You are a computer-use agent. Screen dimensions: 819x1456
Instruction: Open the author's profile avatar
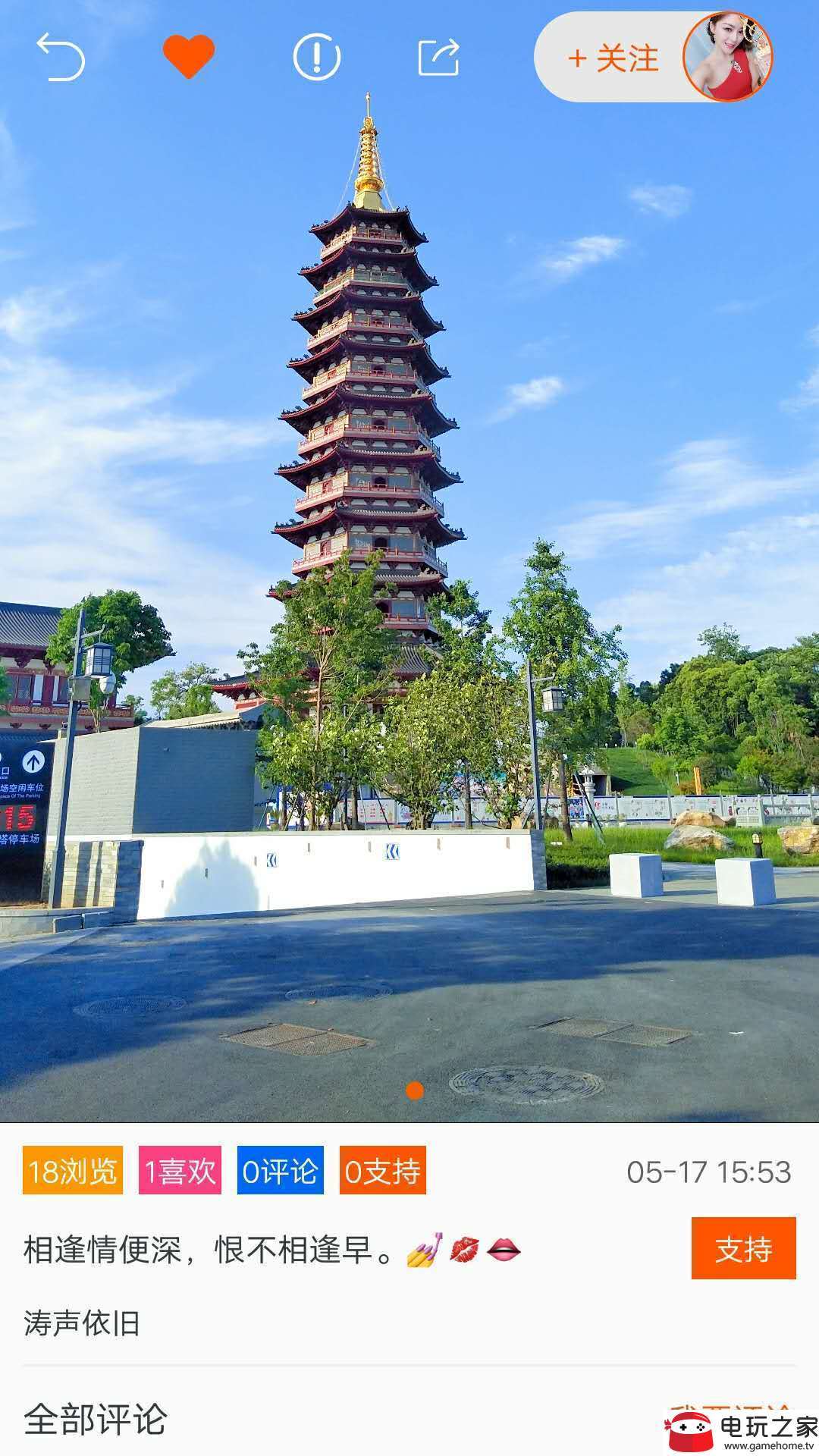(x=727, y=57)
